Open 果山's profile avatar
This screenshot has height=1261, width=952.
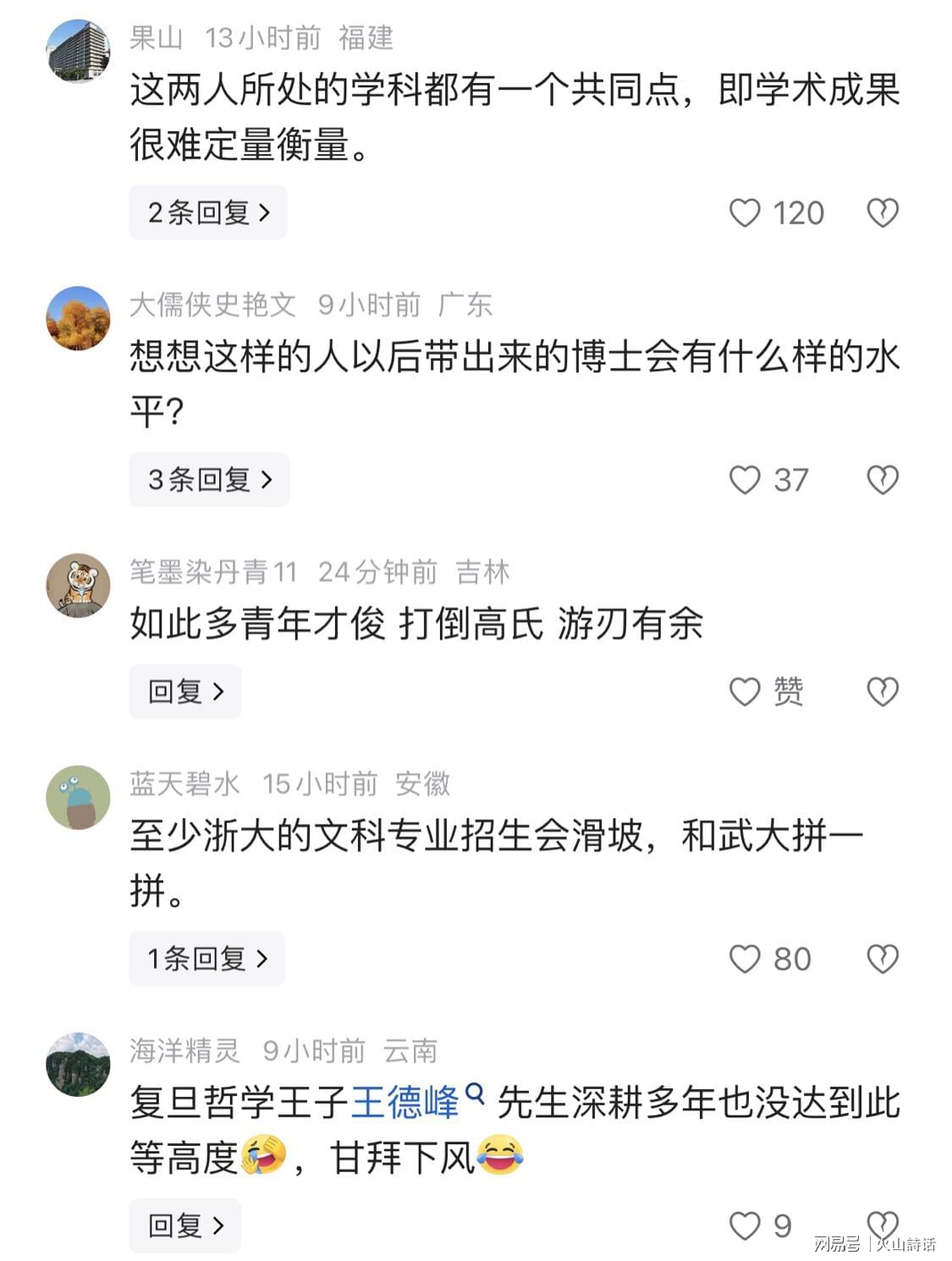point(78,51)
